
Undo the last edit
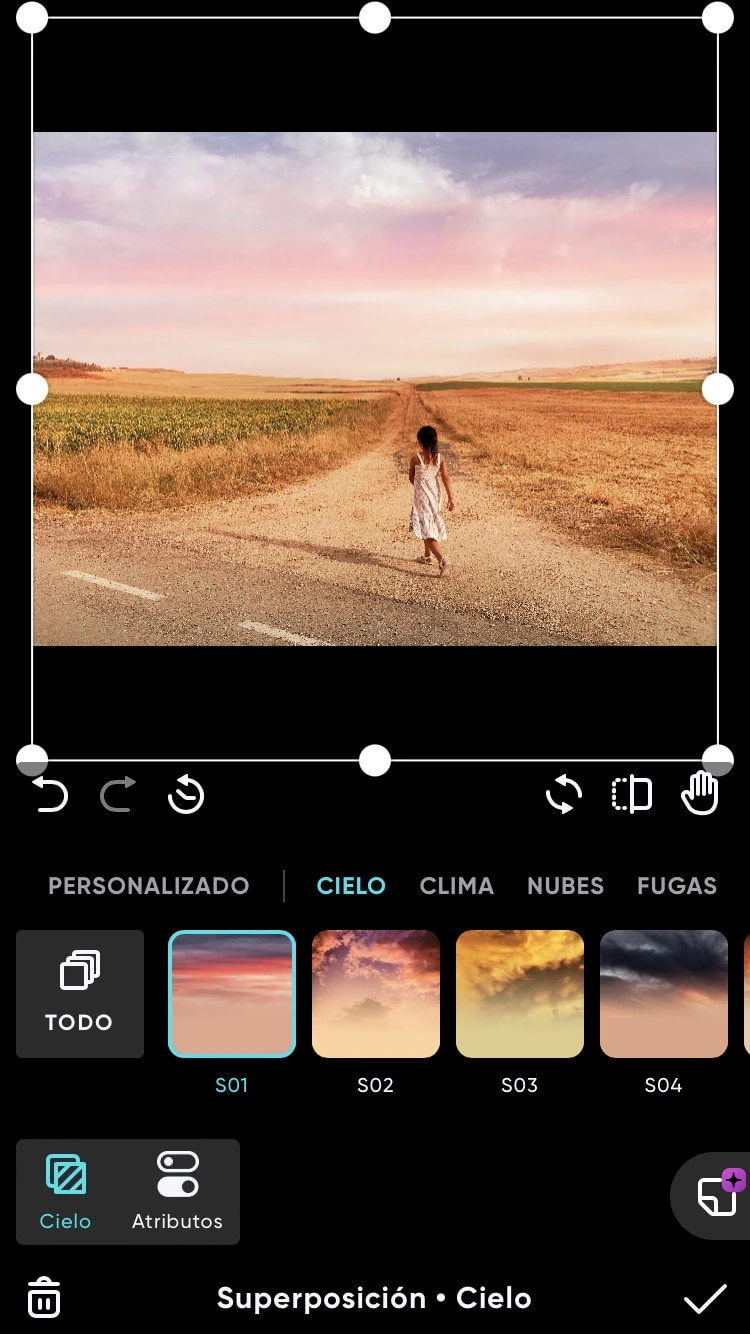50,796
